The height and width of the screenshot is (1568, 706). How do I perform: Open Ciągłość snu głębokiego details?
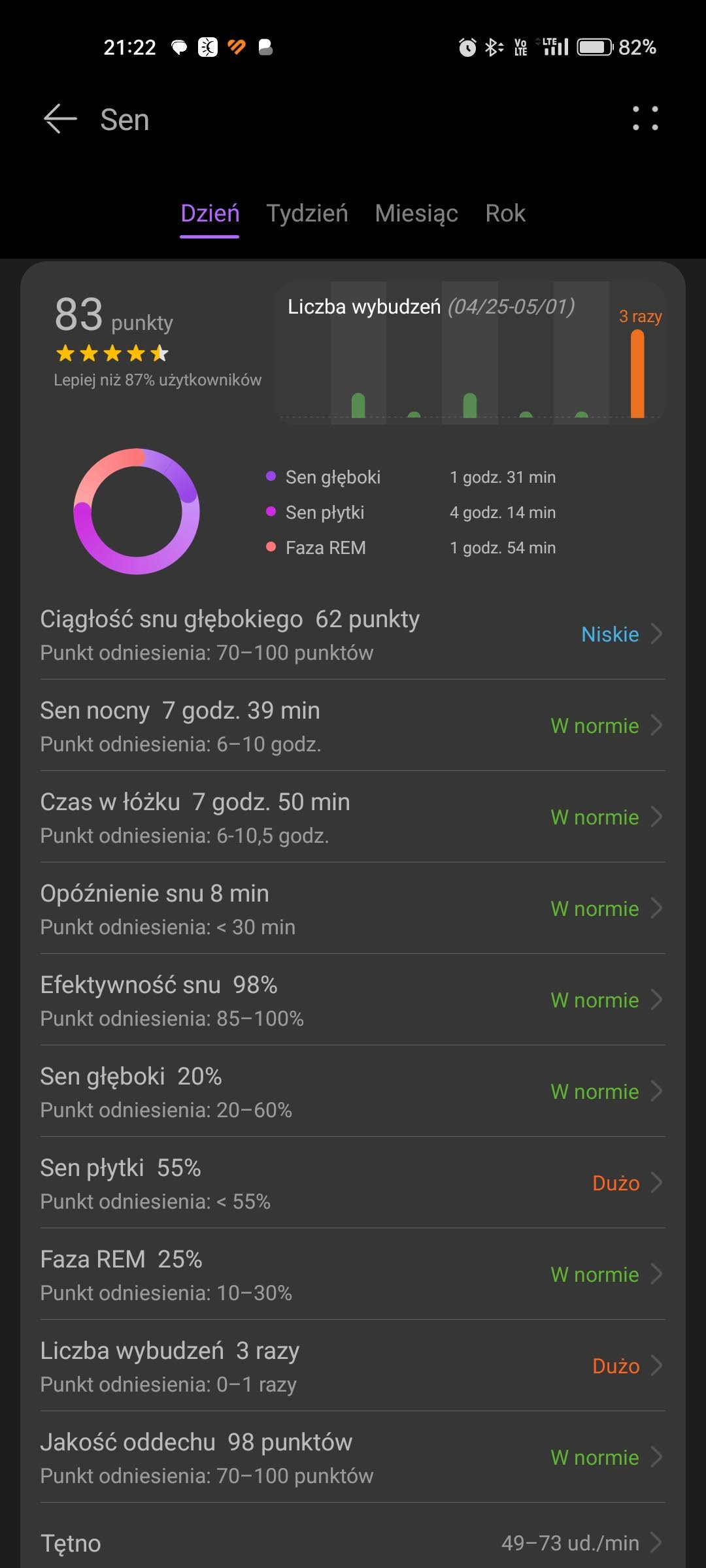[x=353, y=634]
